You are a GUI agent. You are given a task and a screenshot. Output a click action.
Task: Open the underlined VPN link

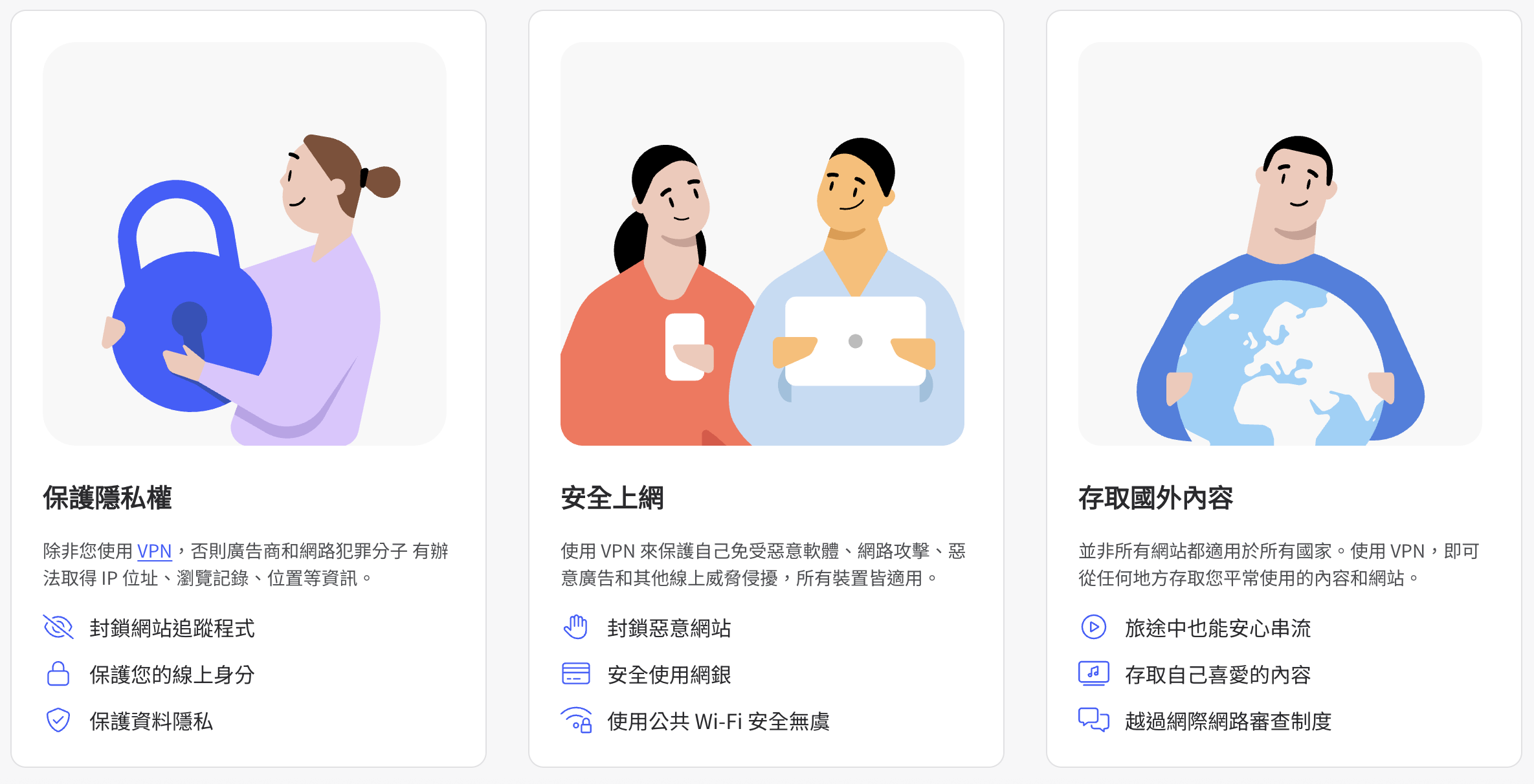154,551
